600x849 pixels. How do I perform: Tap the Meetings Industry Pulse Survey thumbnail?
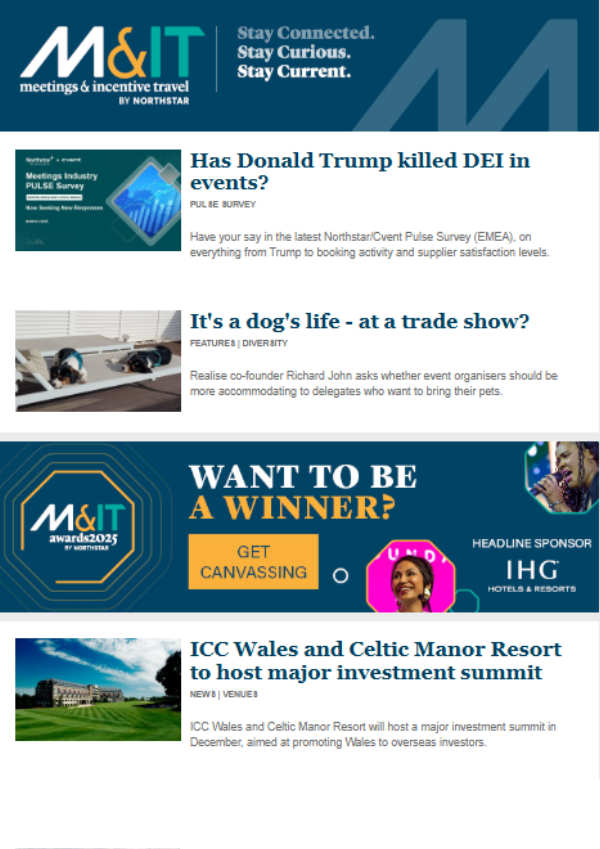pos(98,200)
